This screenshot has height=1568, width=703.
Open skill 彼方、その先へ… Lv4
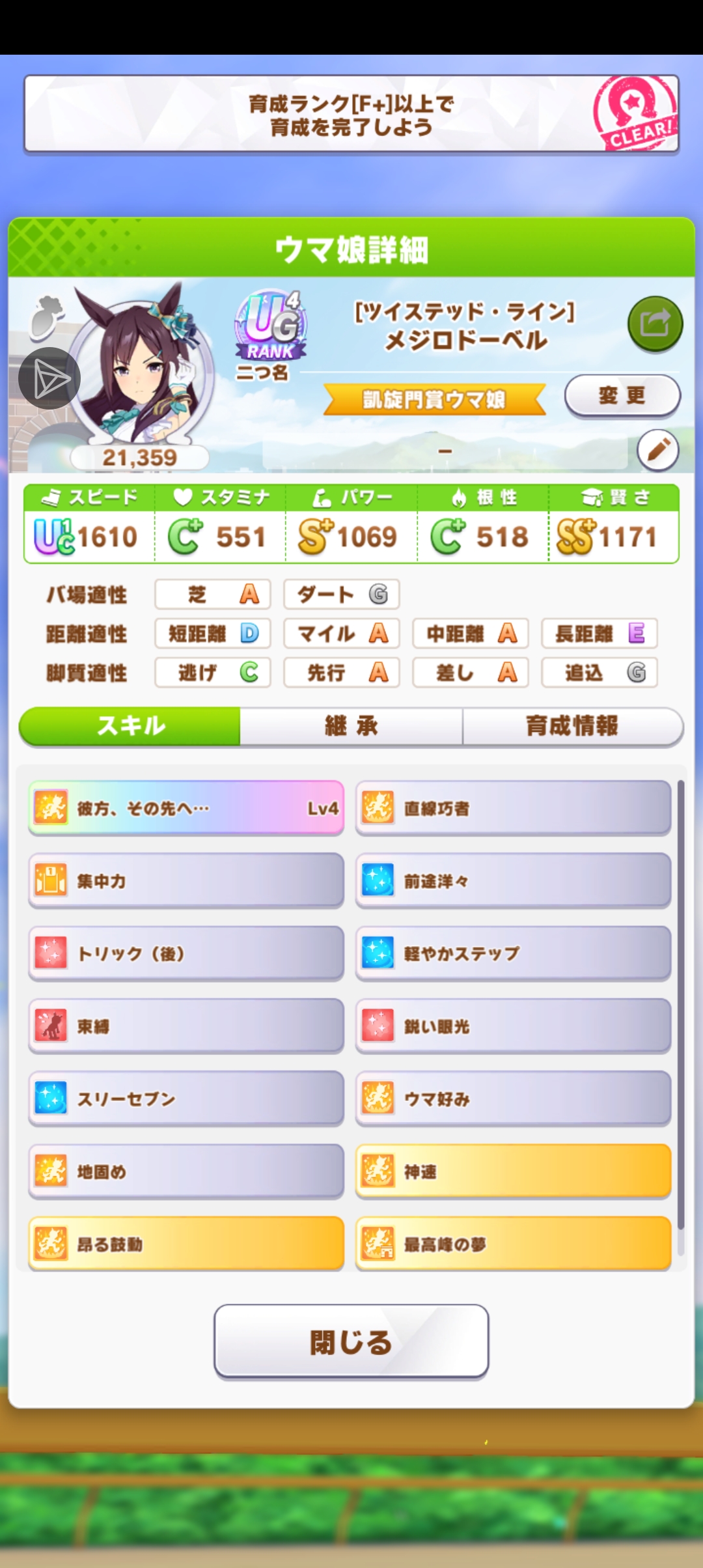[186, 808]
